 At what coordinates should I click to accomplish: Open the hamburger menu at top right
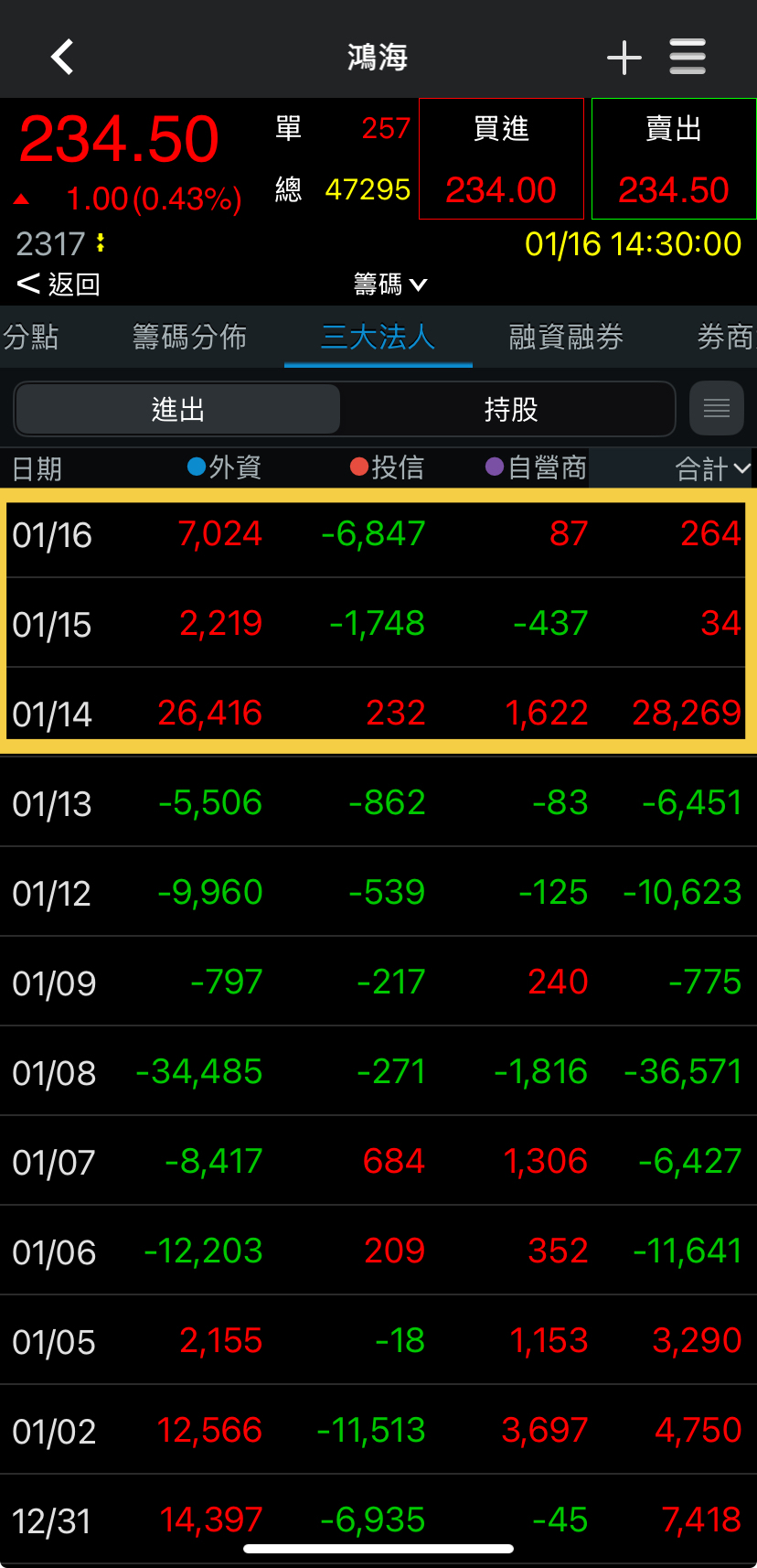pos(688,57)
